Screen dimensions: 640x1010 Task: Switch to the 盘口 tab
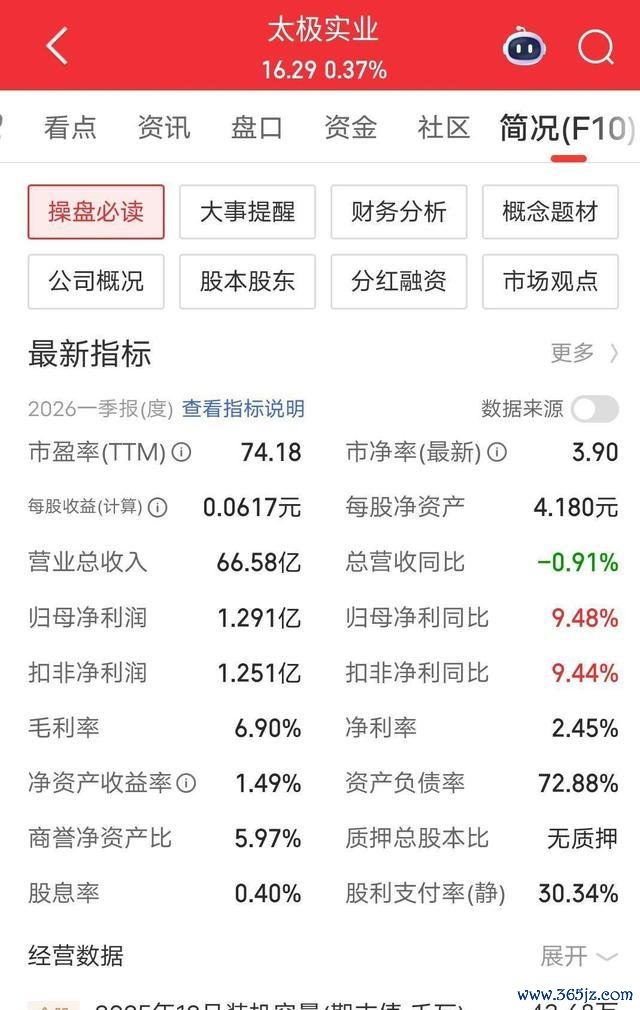(x=257, y=127)
